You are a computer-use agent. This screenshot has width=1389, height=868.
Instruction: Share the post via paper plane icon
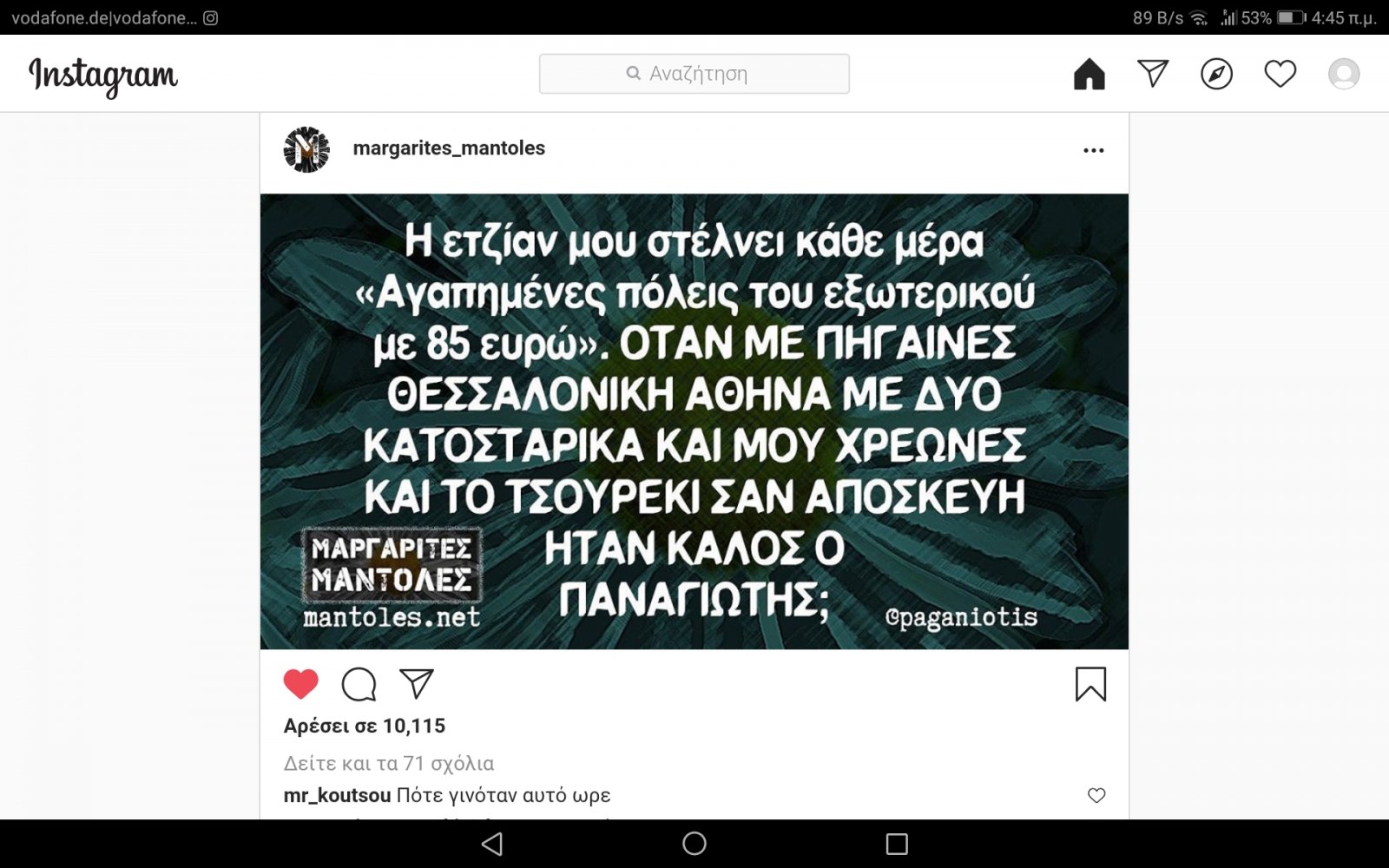click(417, 684)
